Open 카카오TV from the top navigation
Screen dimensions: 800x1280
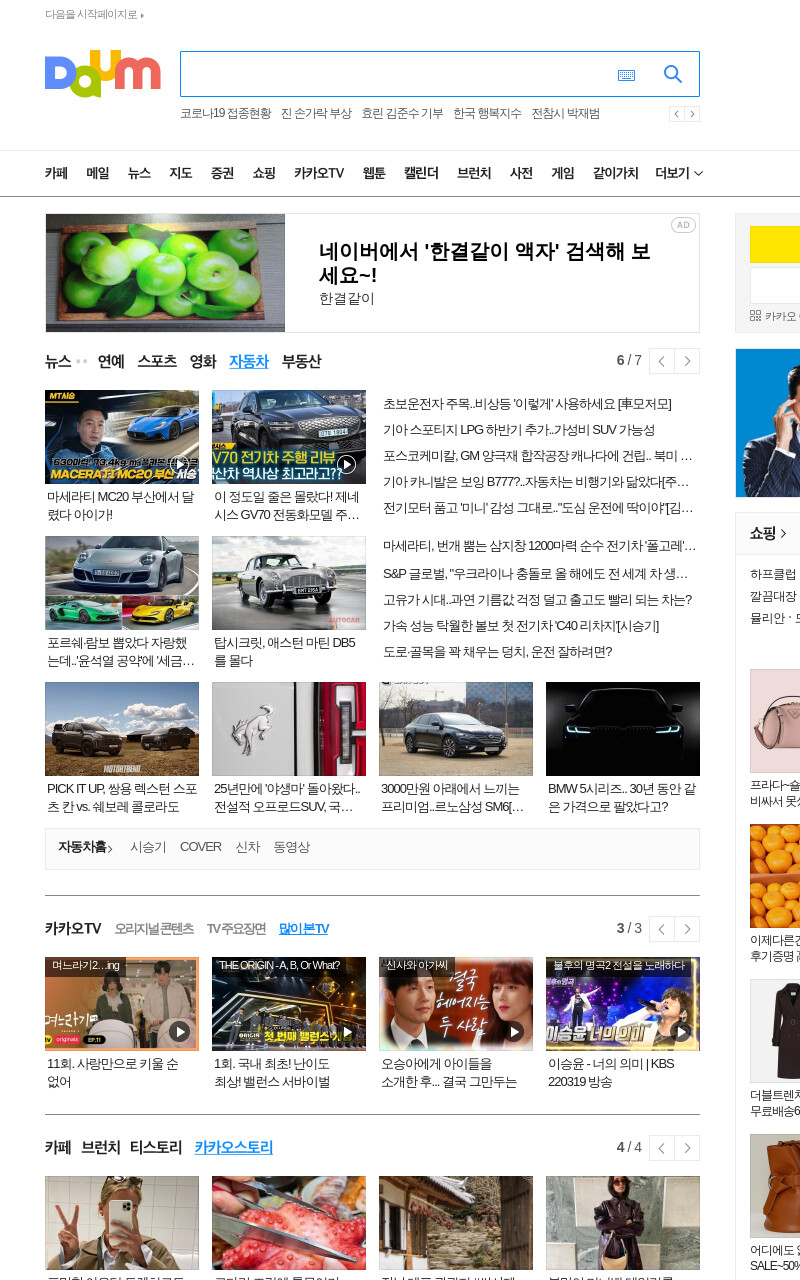(319, 173)
